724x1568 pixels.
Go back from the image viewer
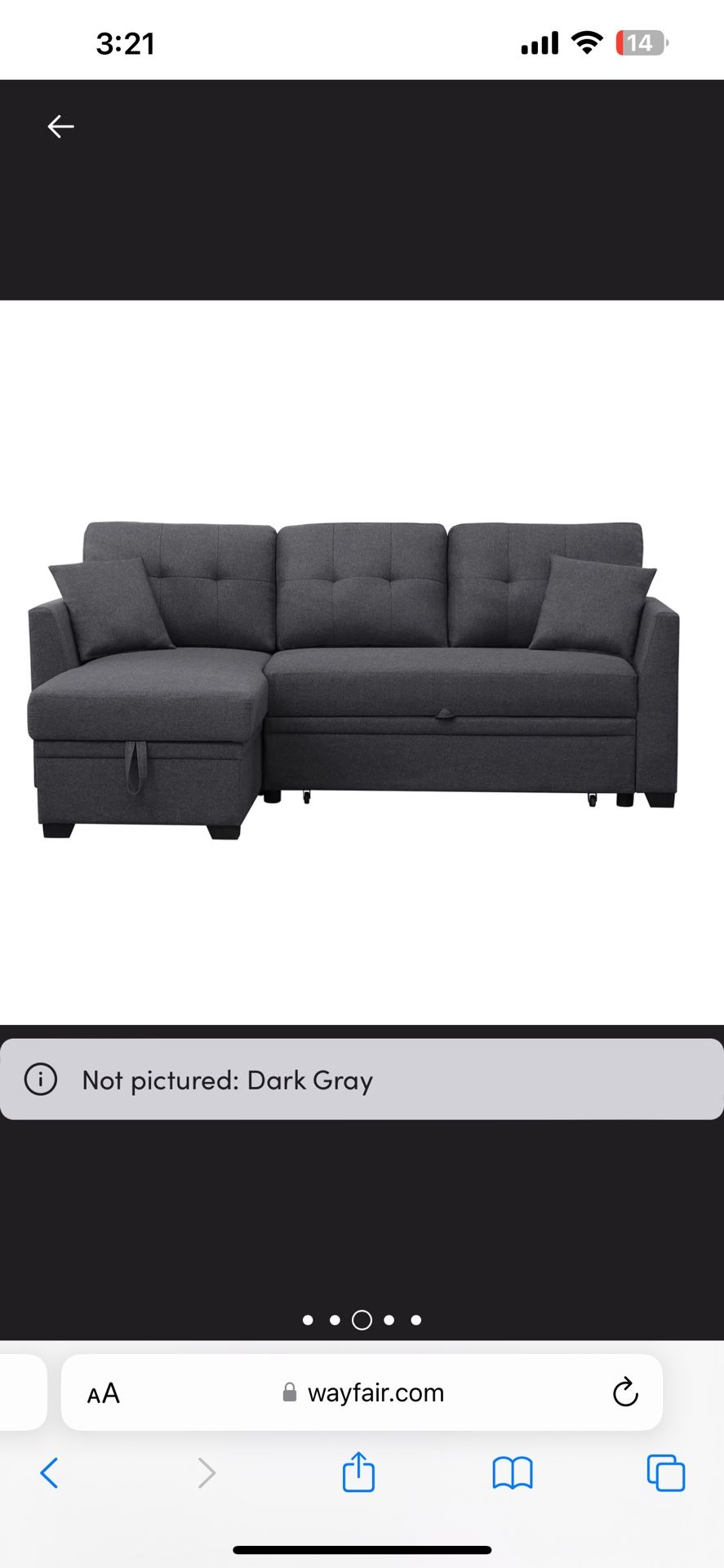point(60,127)
